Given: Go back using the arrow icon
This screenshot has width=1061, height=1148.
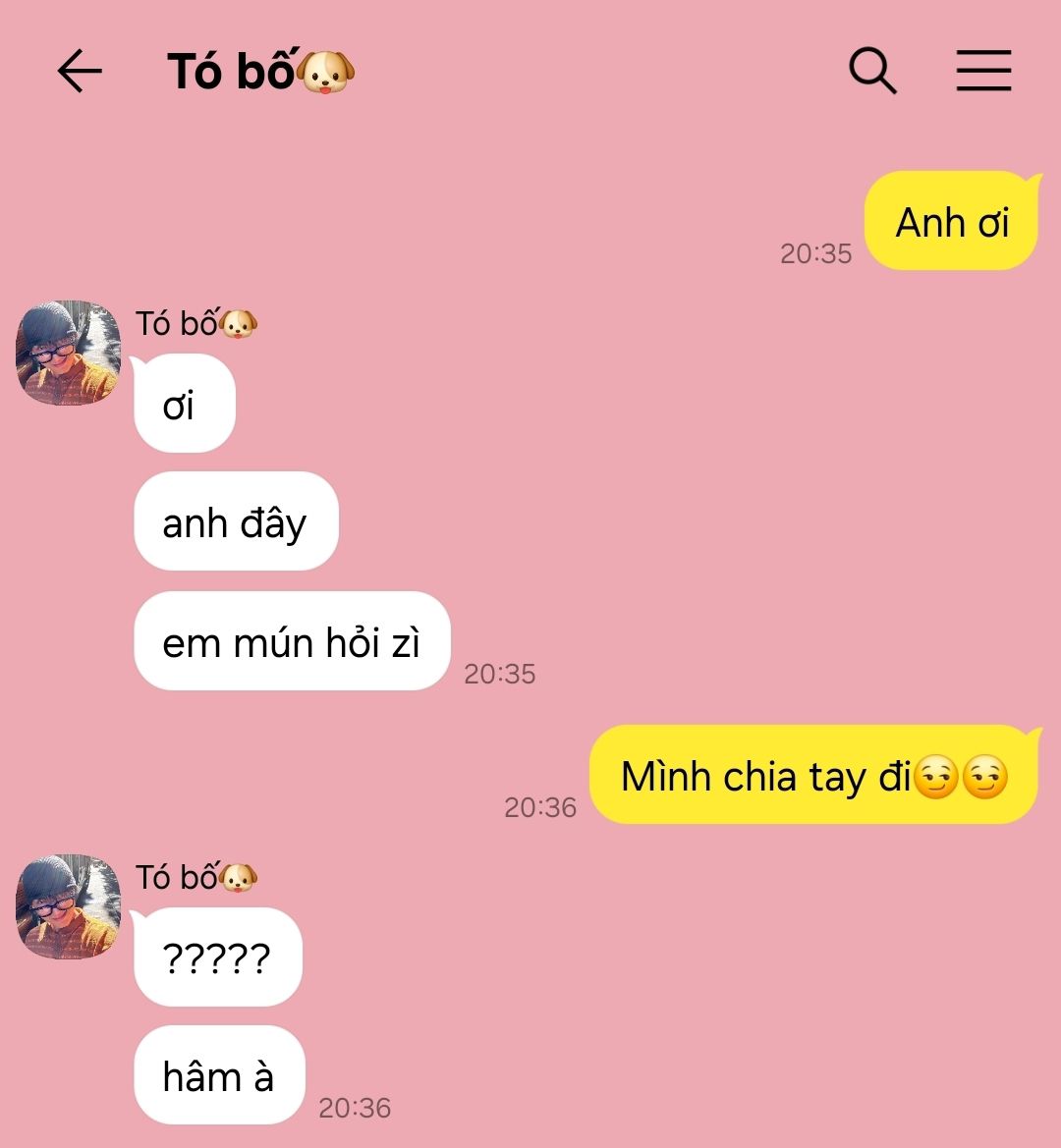Looking at the screenshot, I should coord(80,72).
